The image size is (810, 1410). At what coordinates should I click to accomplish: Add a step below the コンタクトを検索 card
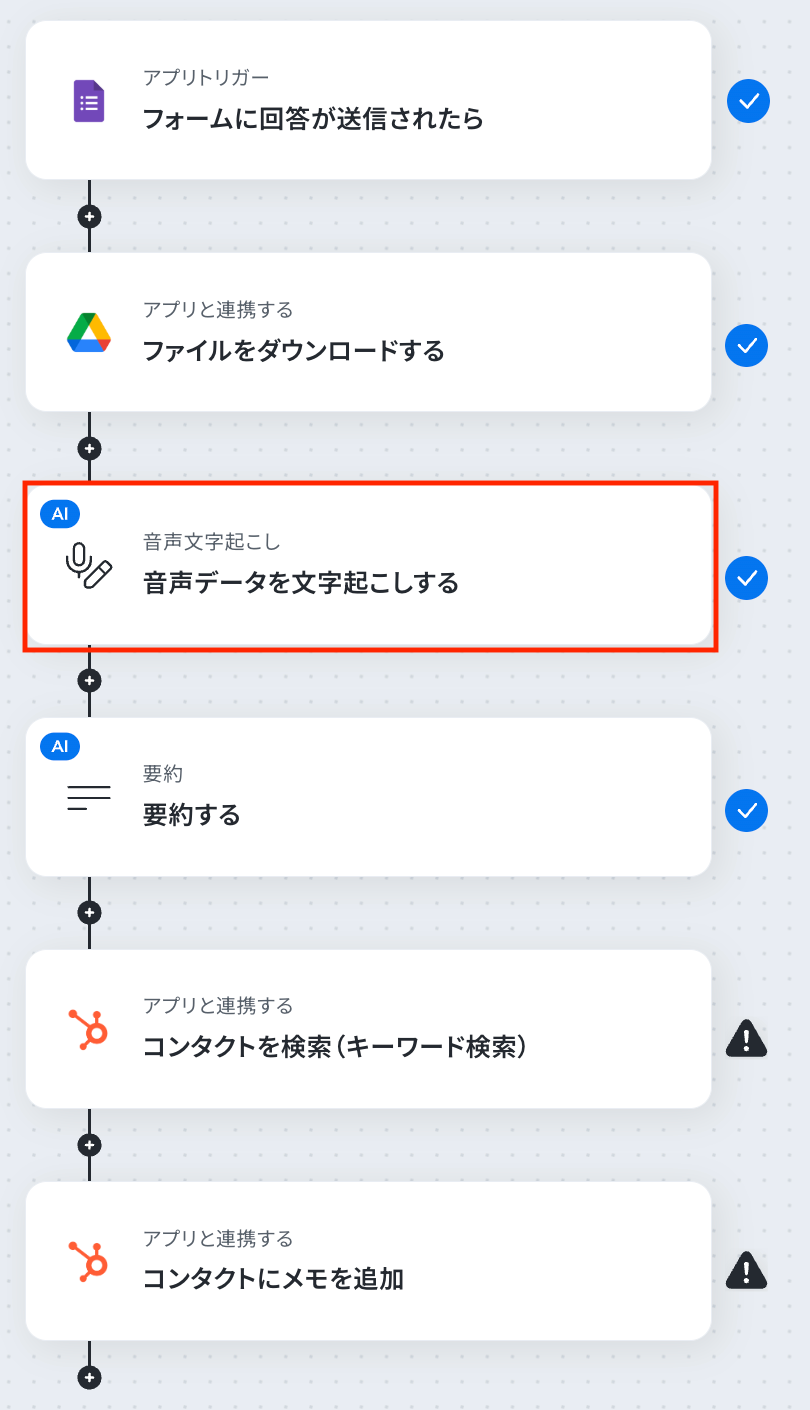tap(90, 1145)
